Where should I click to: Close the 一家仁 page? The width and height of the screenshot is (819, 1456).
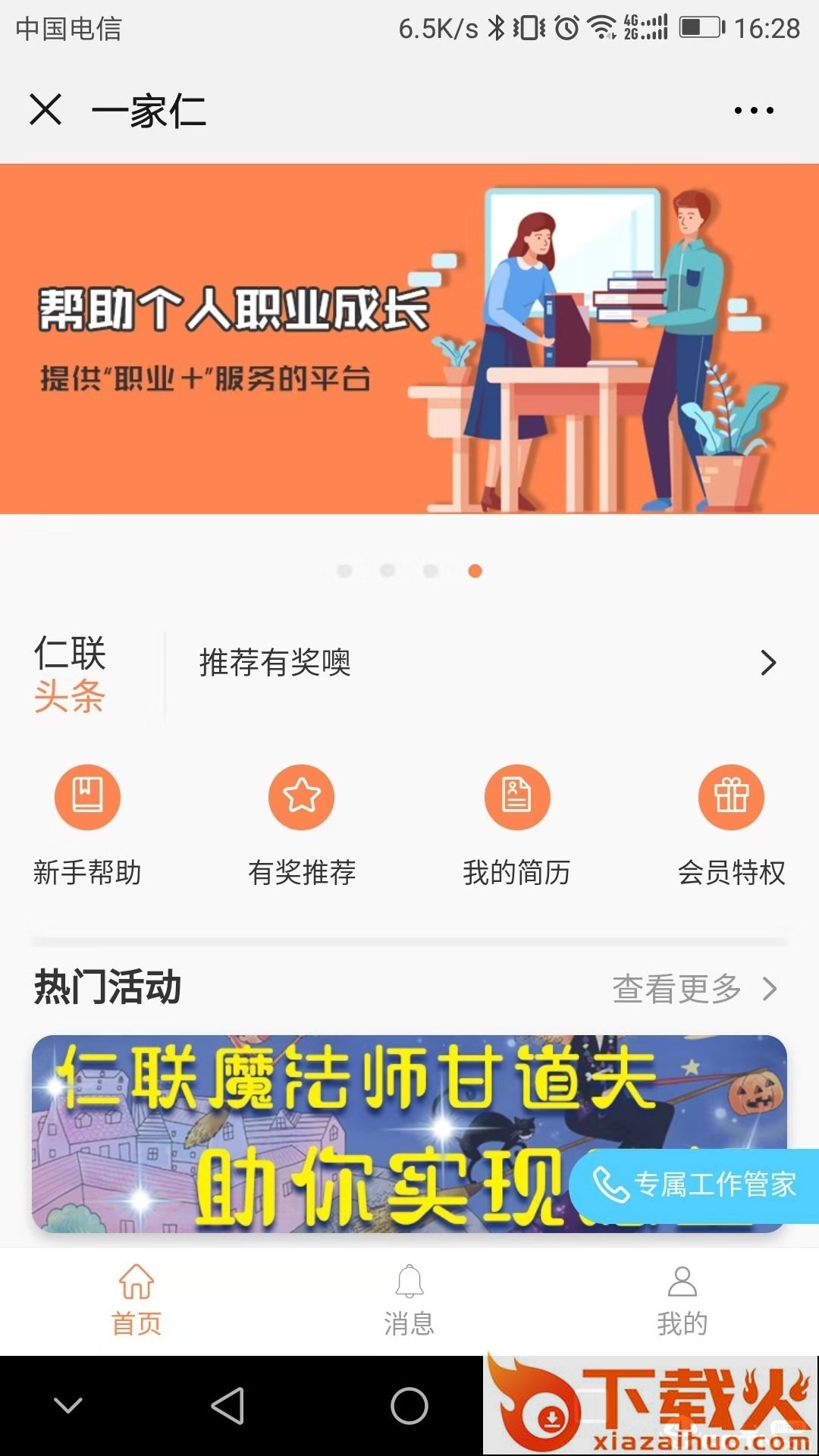pos(45,110)
